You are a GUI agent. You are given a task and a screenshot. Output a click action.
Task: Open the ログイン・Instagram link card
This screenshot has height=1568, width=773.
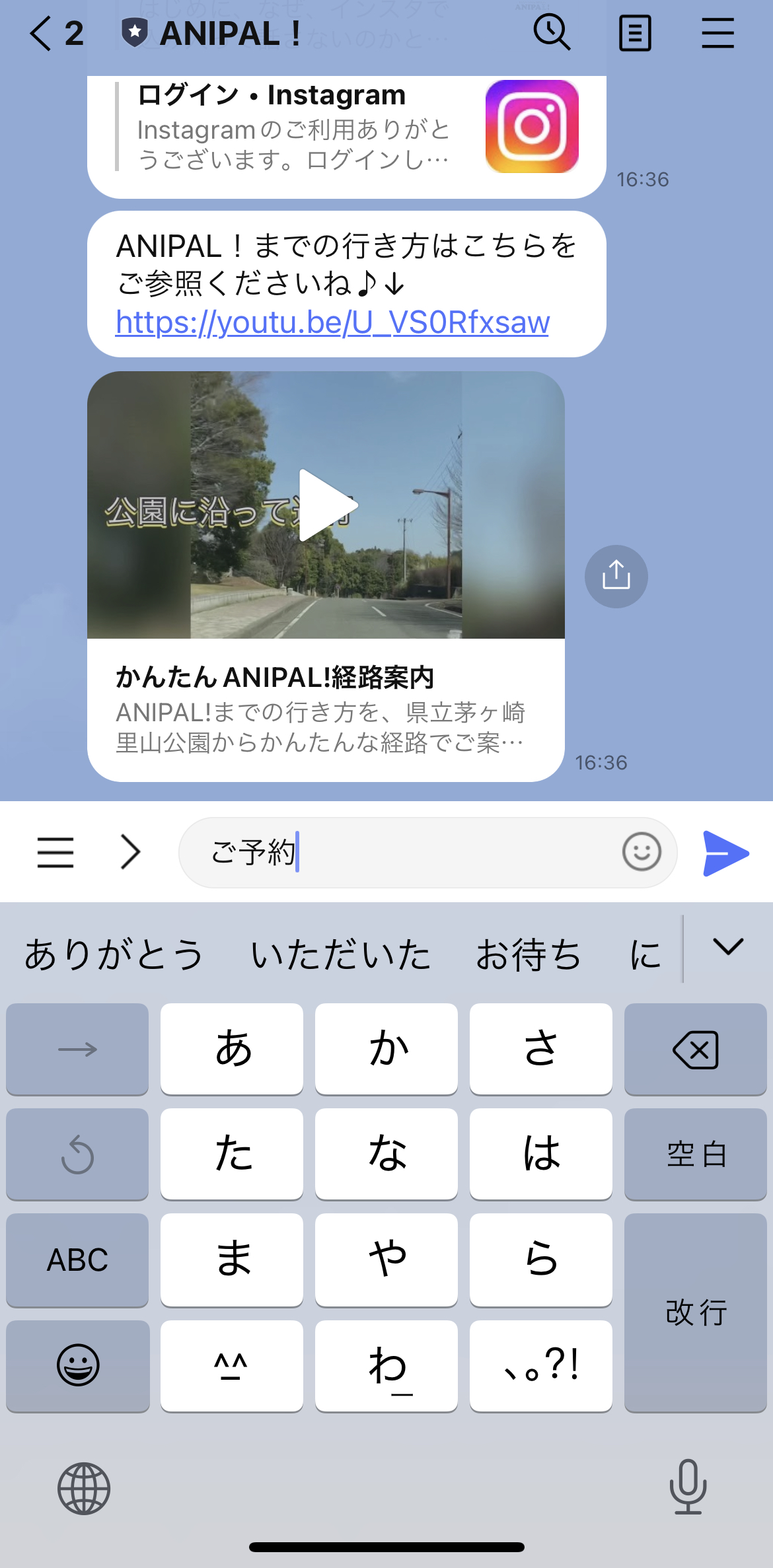(344, 132)
